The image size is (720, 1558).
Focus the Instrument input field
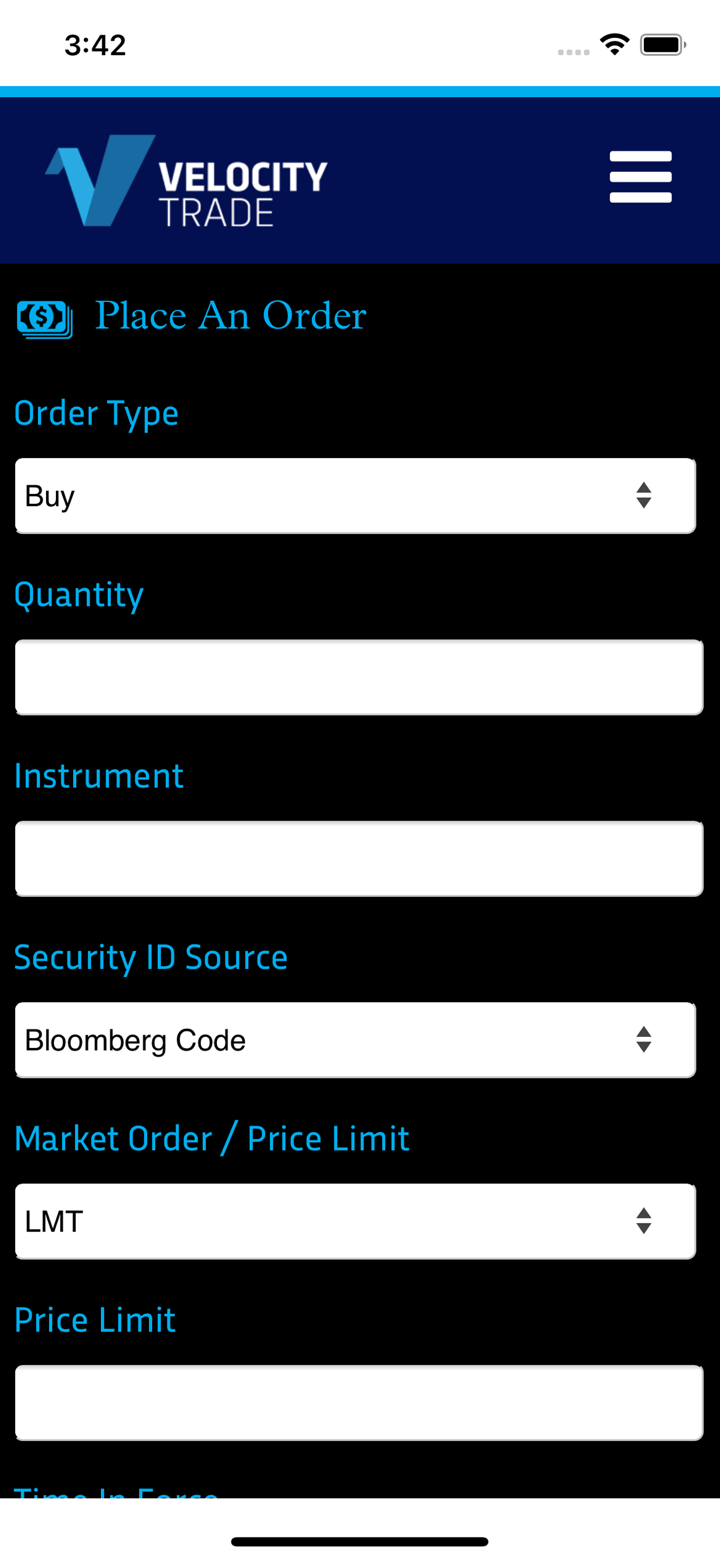(x=358, y=858)
